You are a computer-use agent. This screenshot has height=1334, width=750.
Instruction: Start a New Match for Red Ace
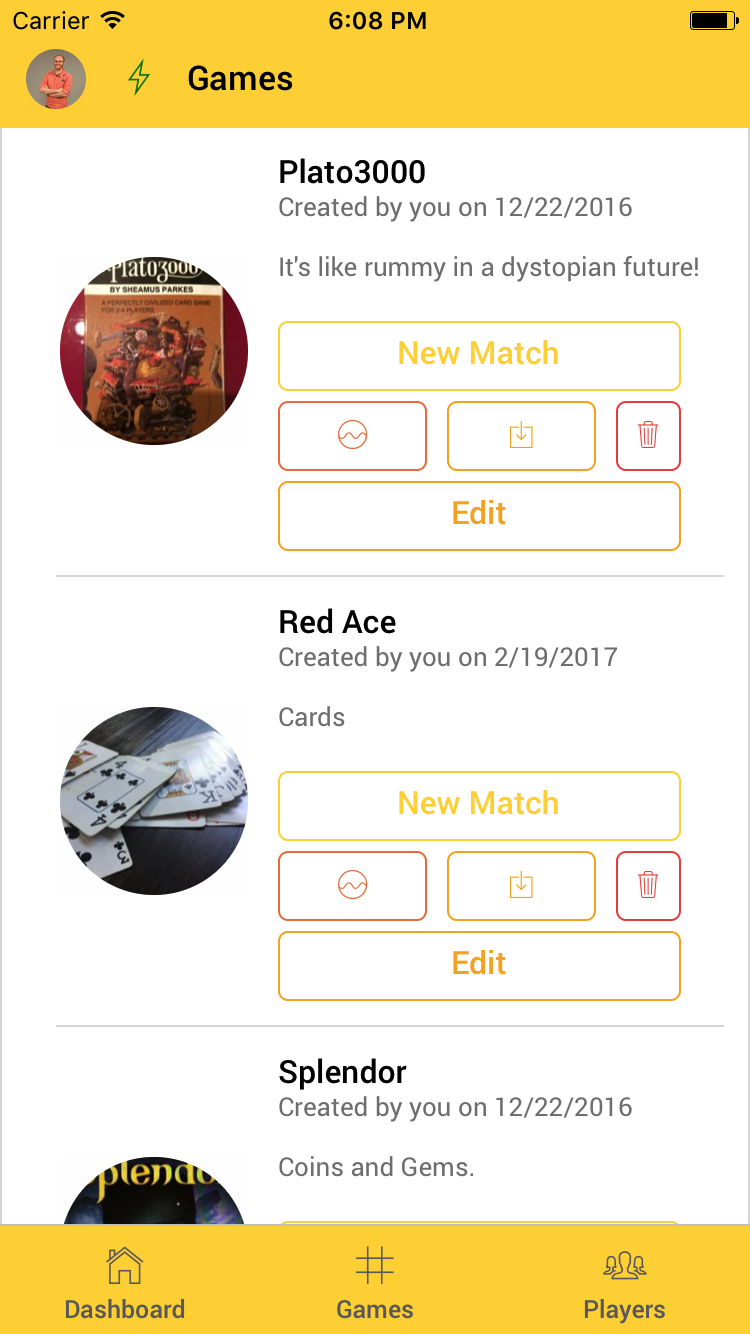coord(479,805)
